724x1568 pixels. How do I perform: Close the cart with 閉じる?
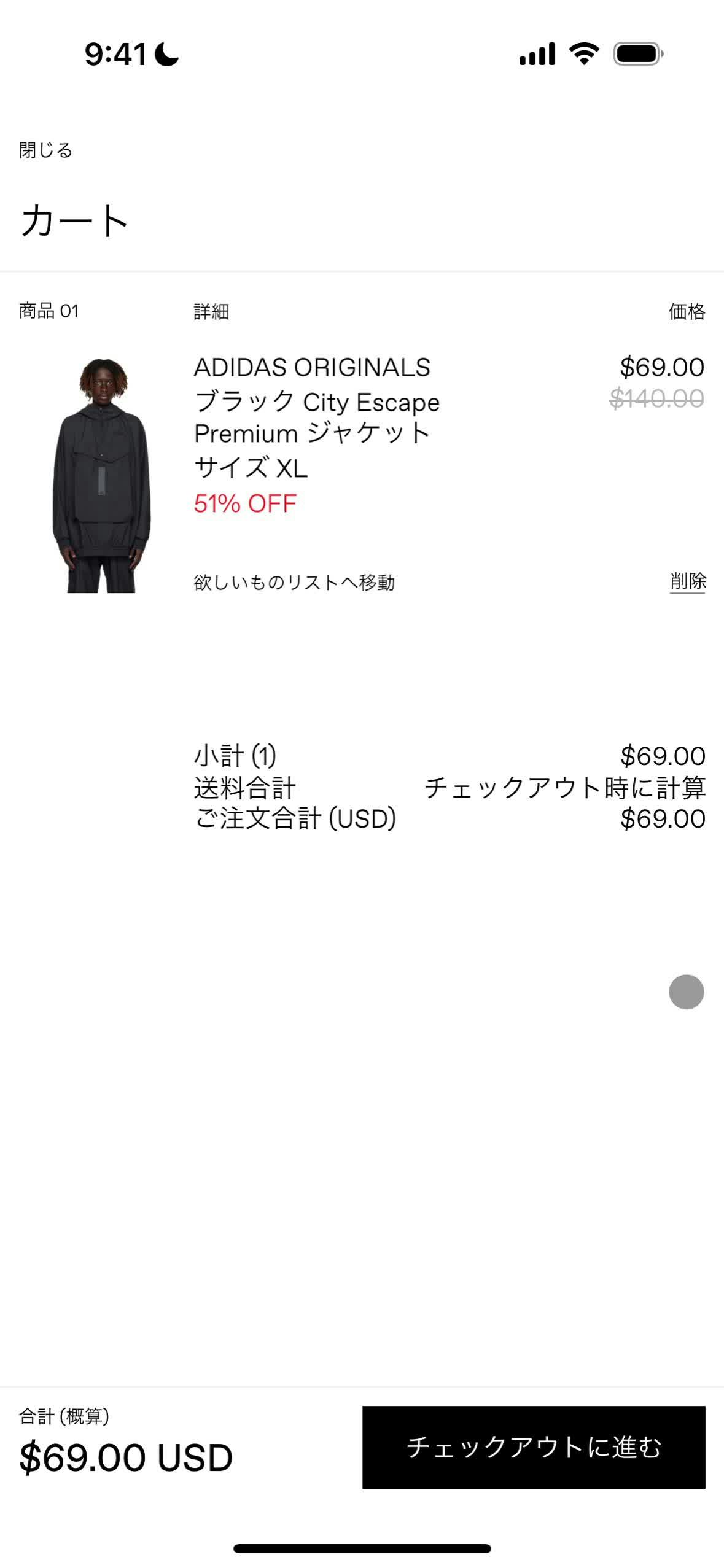pyautogui.click(x=46, y=150)
